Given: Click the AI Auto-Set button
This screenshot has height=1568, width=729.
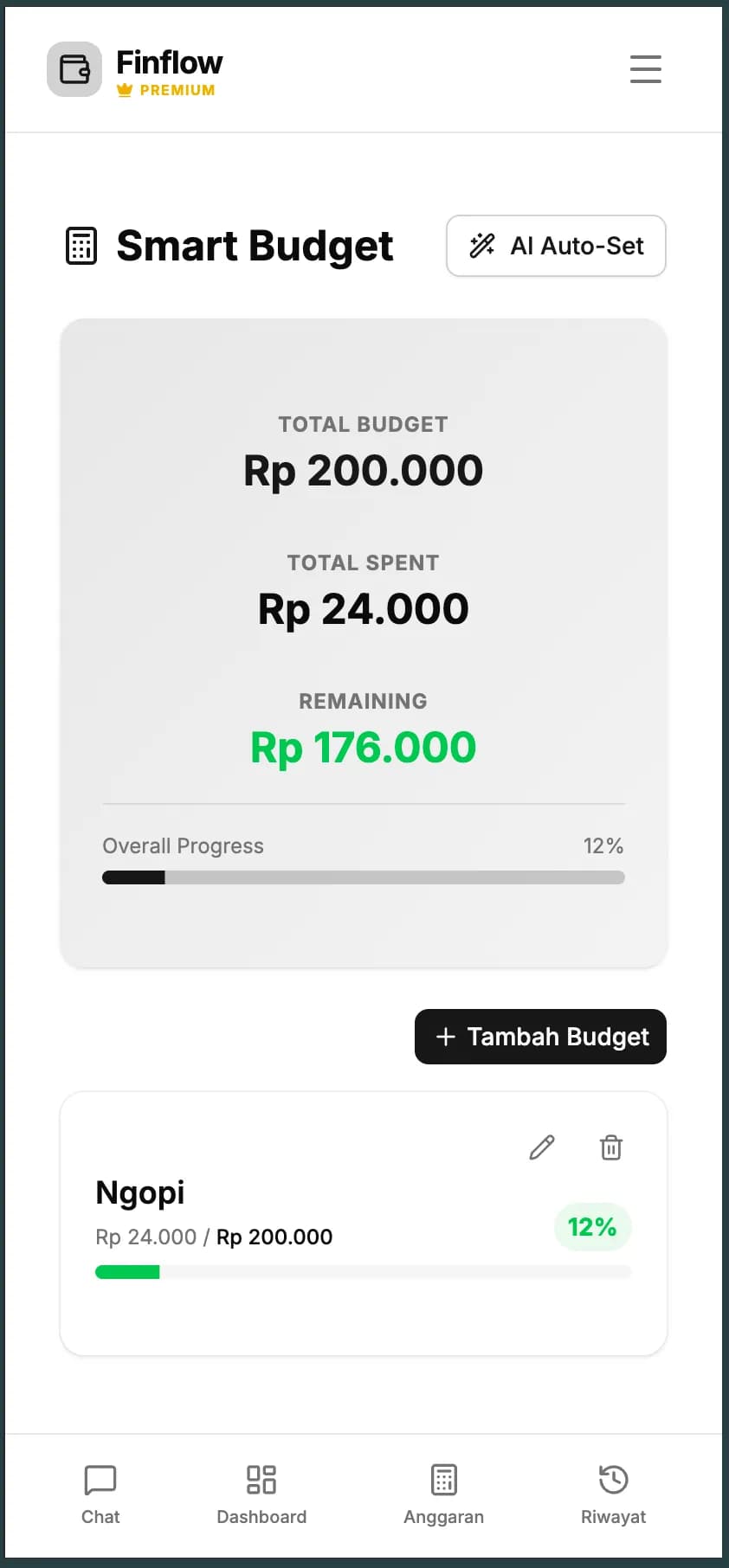Looking at the screenshot, I should coord(555,246).
